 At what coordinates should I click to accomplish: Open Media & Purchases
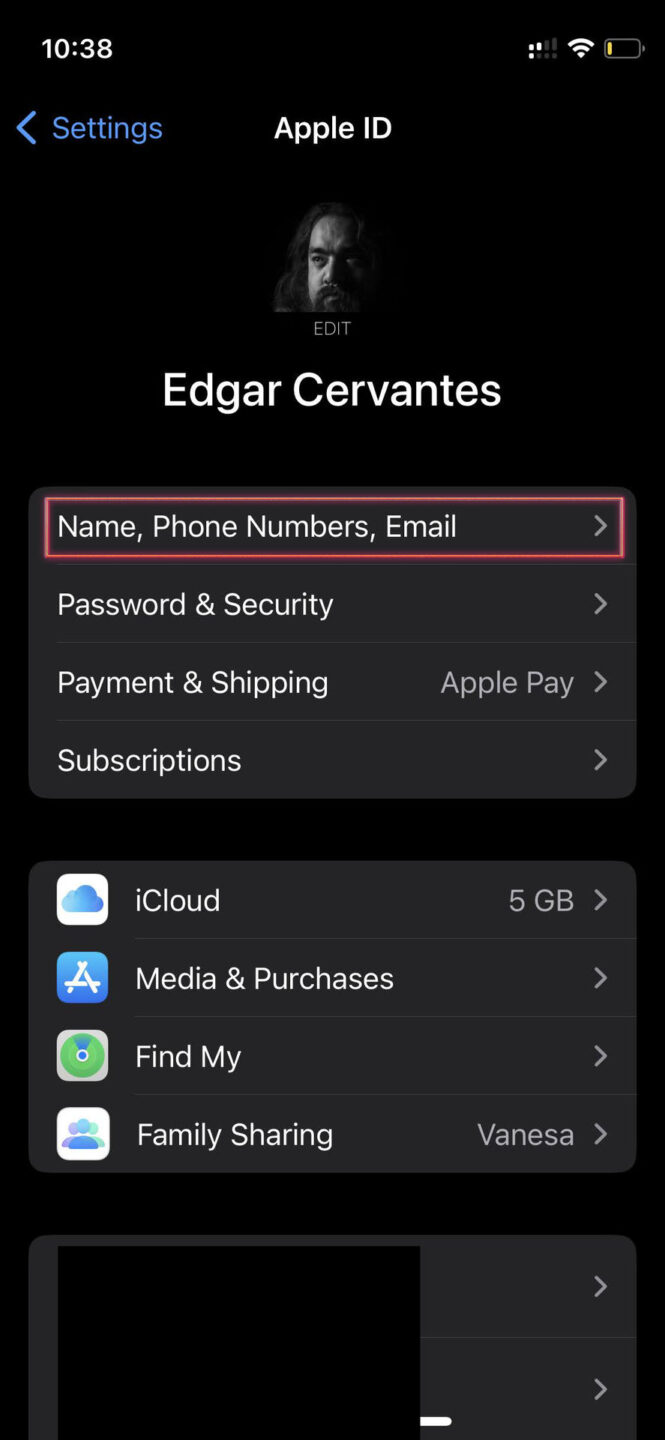[x=332, y=978]
